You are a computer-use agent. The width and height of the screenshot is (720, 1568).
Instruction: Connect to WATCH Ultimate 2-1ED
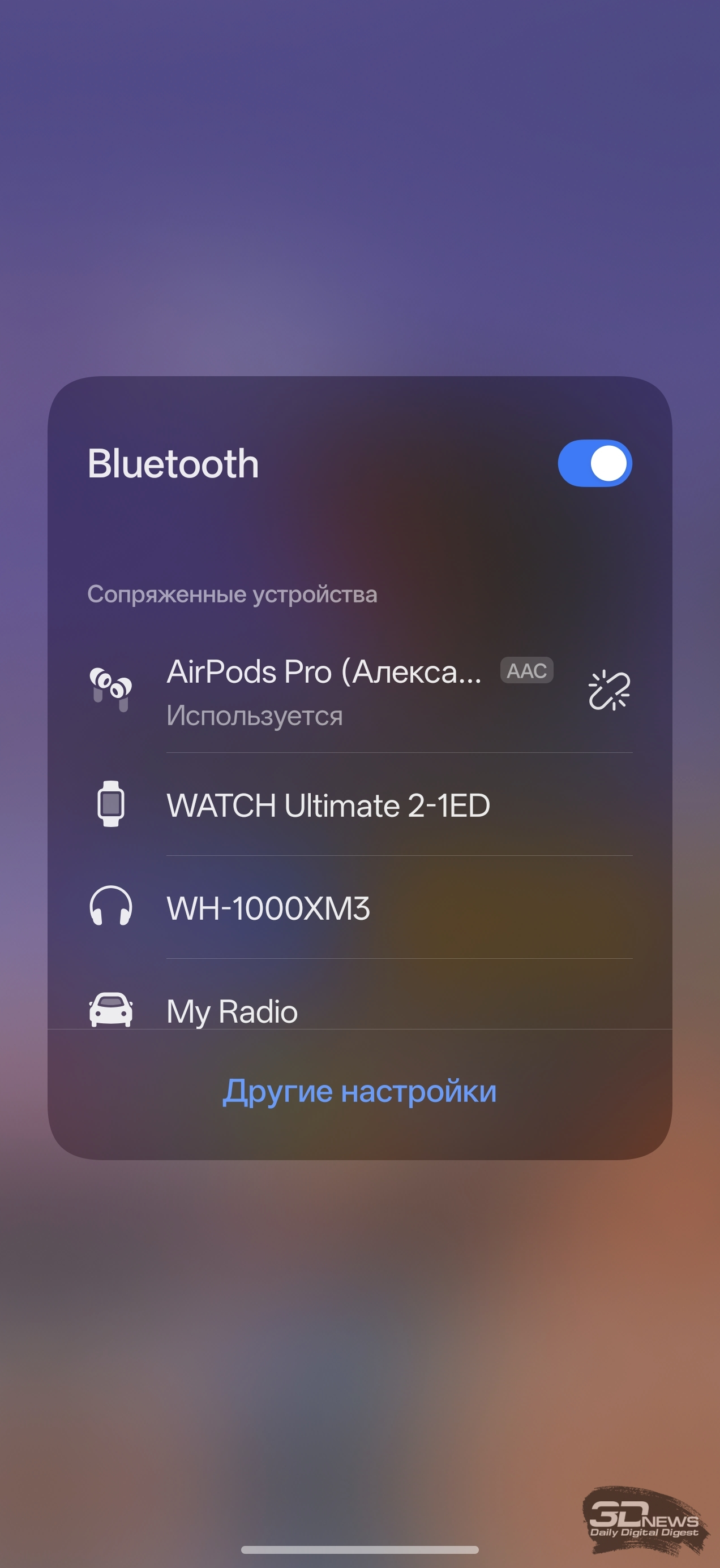click(x=328, y=805)
